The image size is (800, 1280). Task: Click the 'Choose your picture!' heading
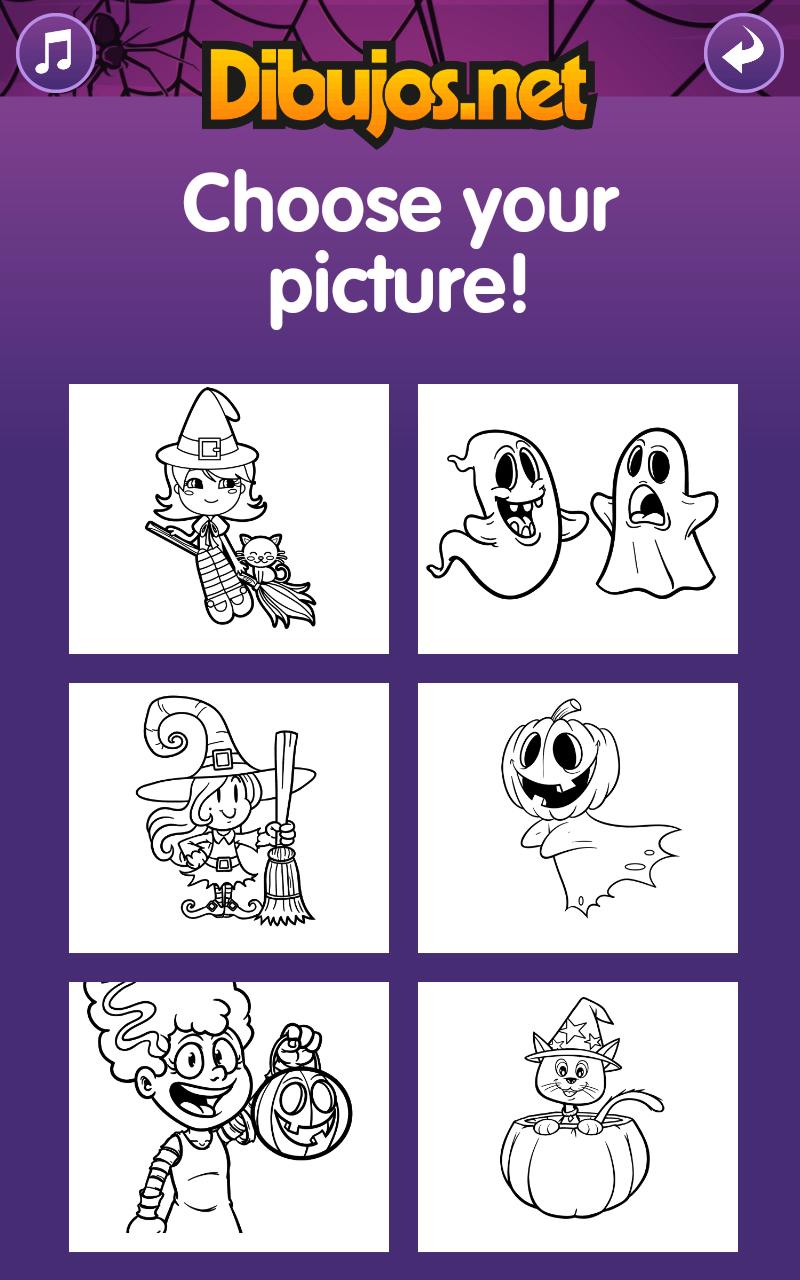pos(400,240)
